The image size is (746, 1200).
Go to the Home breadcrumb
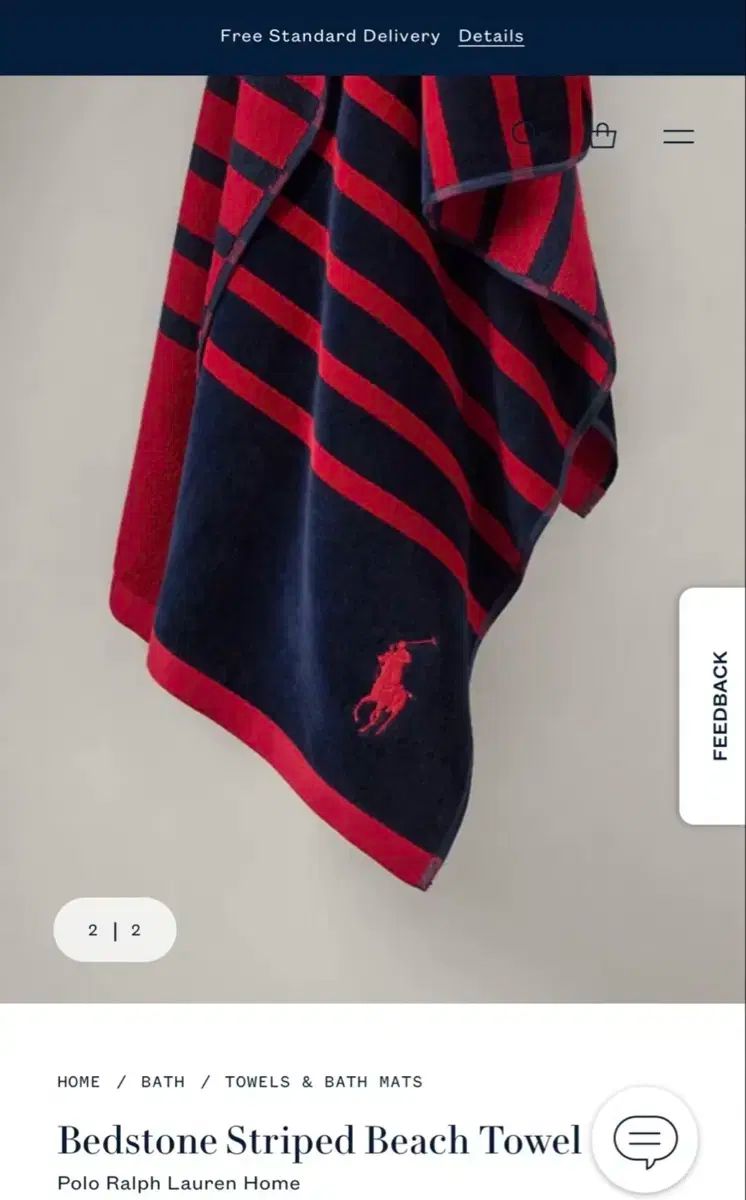pos(79,1082)
